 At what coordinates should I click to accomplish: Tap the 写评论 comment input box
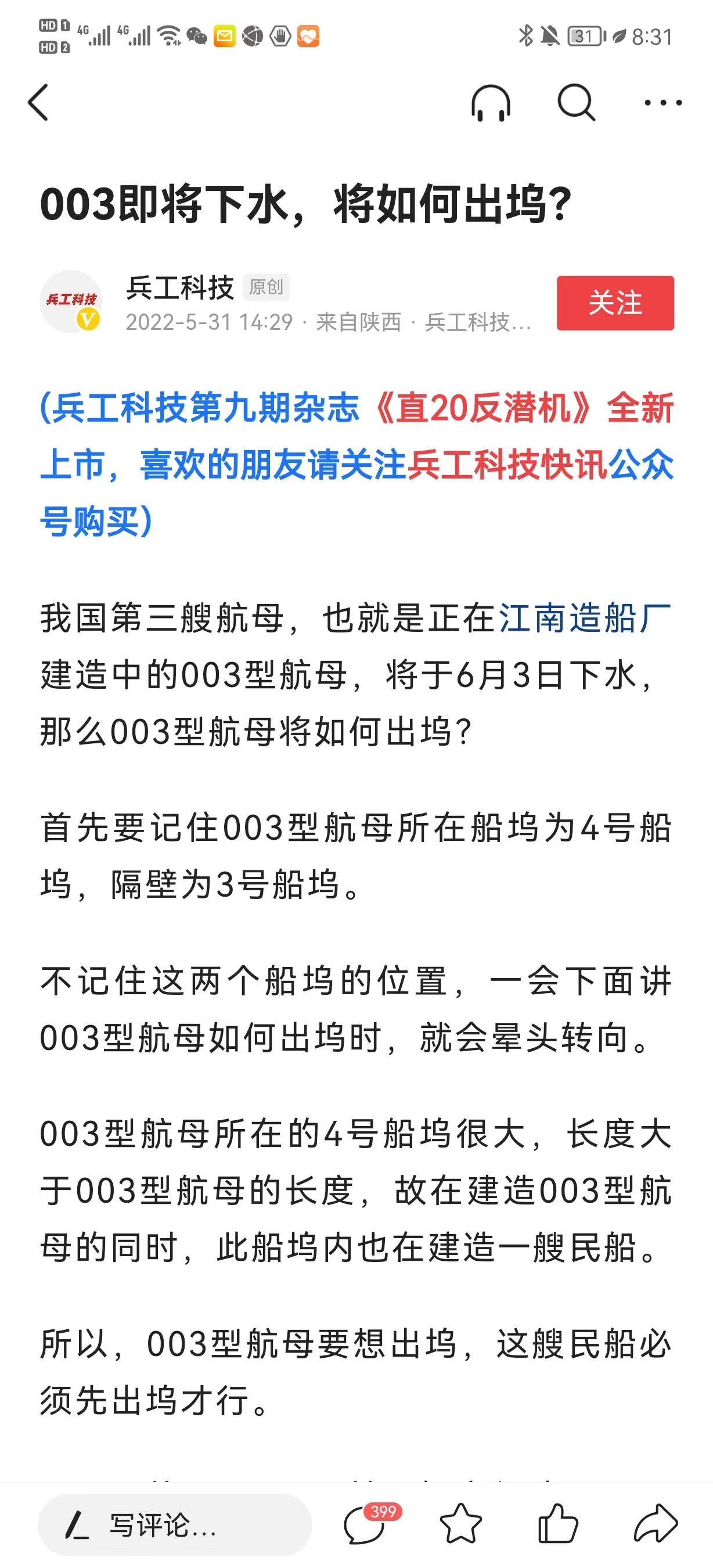coord(175,1525)
